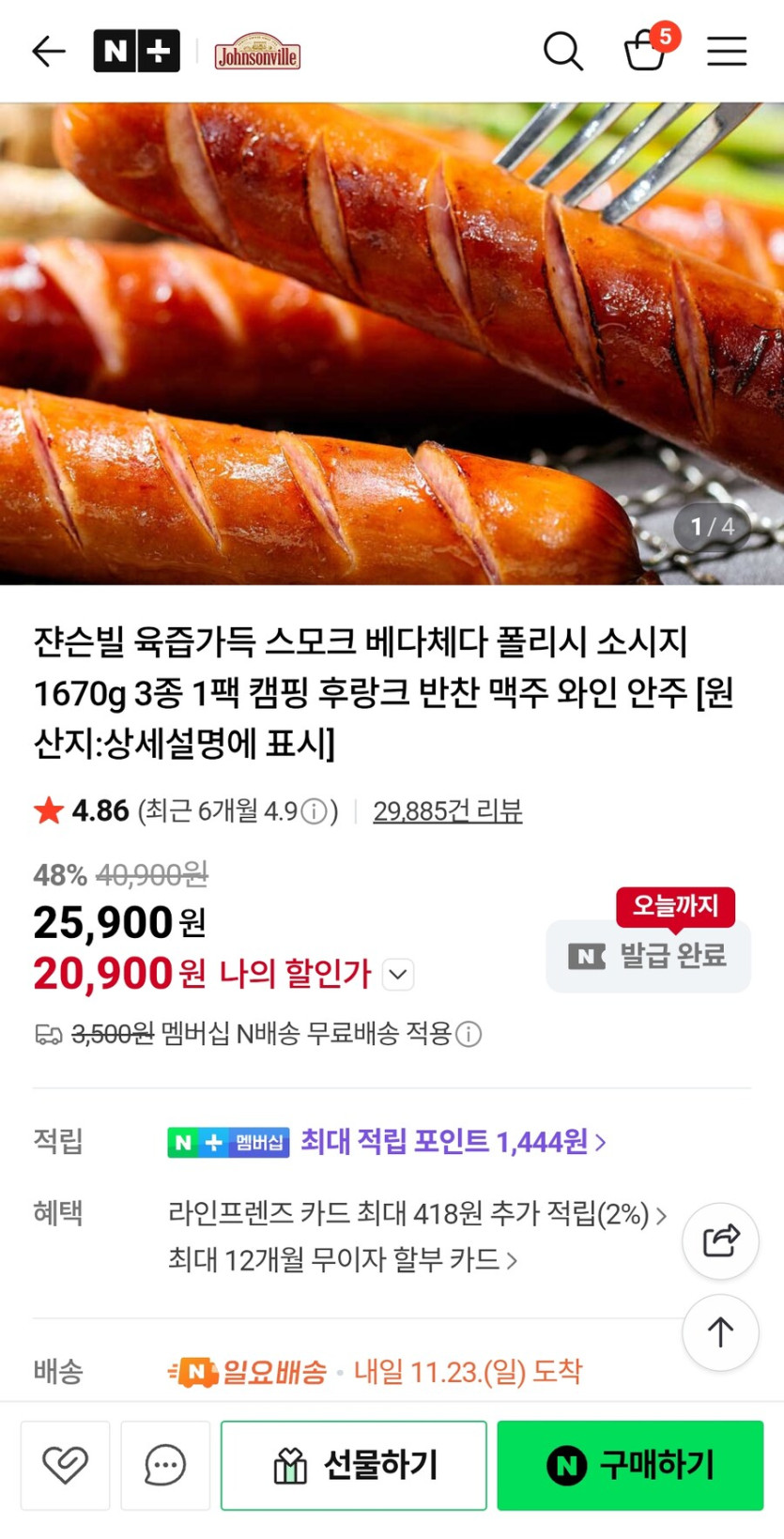Viewport: 784px width, 1539px height.
Task: Toggle the wishlist heart icon
Action: click(x=65, y=1465)
